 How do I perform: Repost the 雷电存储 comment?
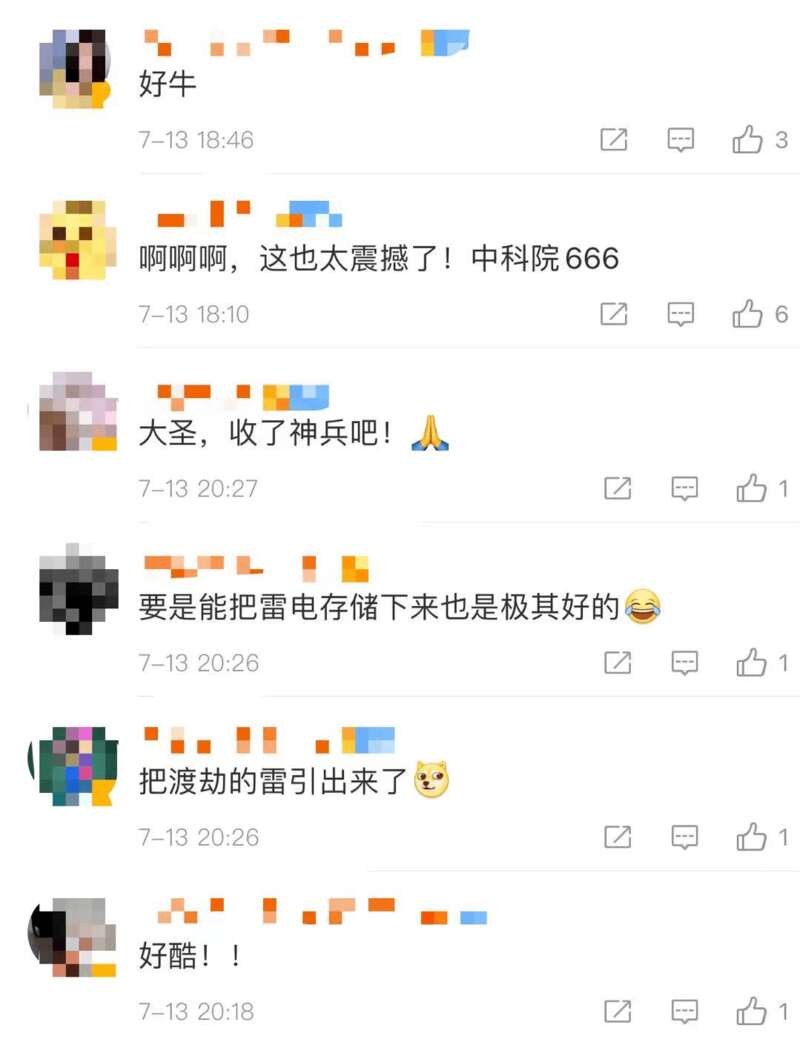point(618,662)
